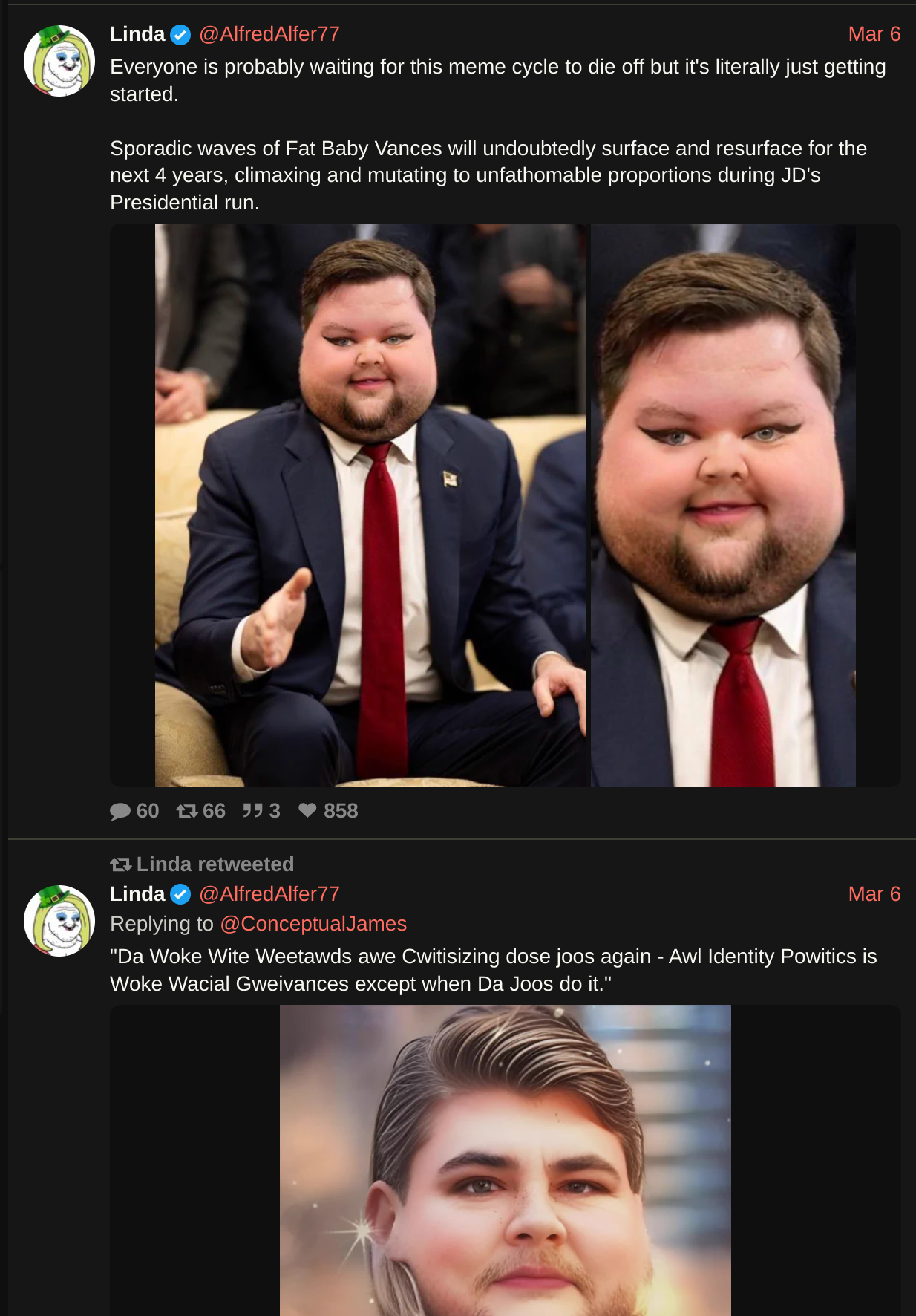The width and height of the screenshot is (916, 1316).
Task: View the left full-body photo in the first post
Action: tap(370, 505)
